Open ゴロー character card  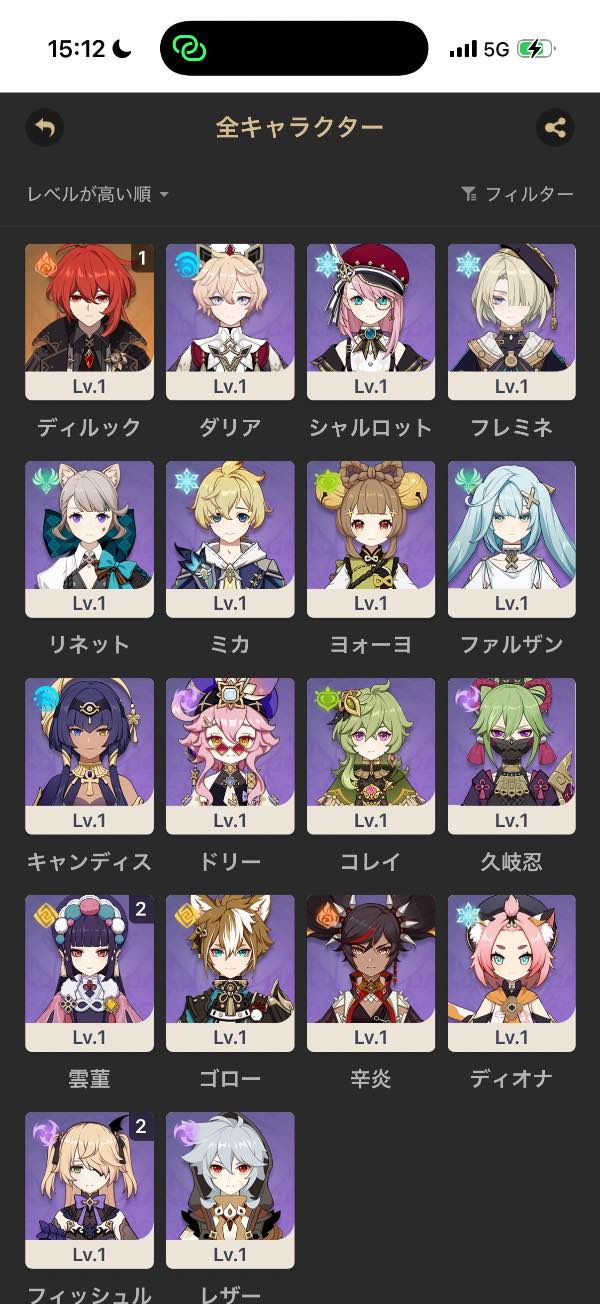[230, 972]
